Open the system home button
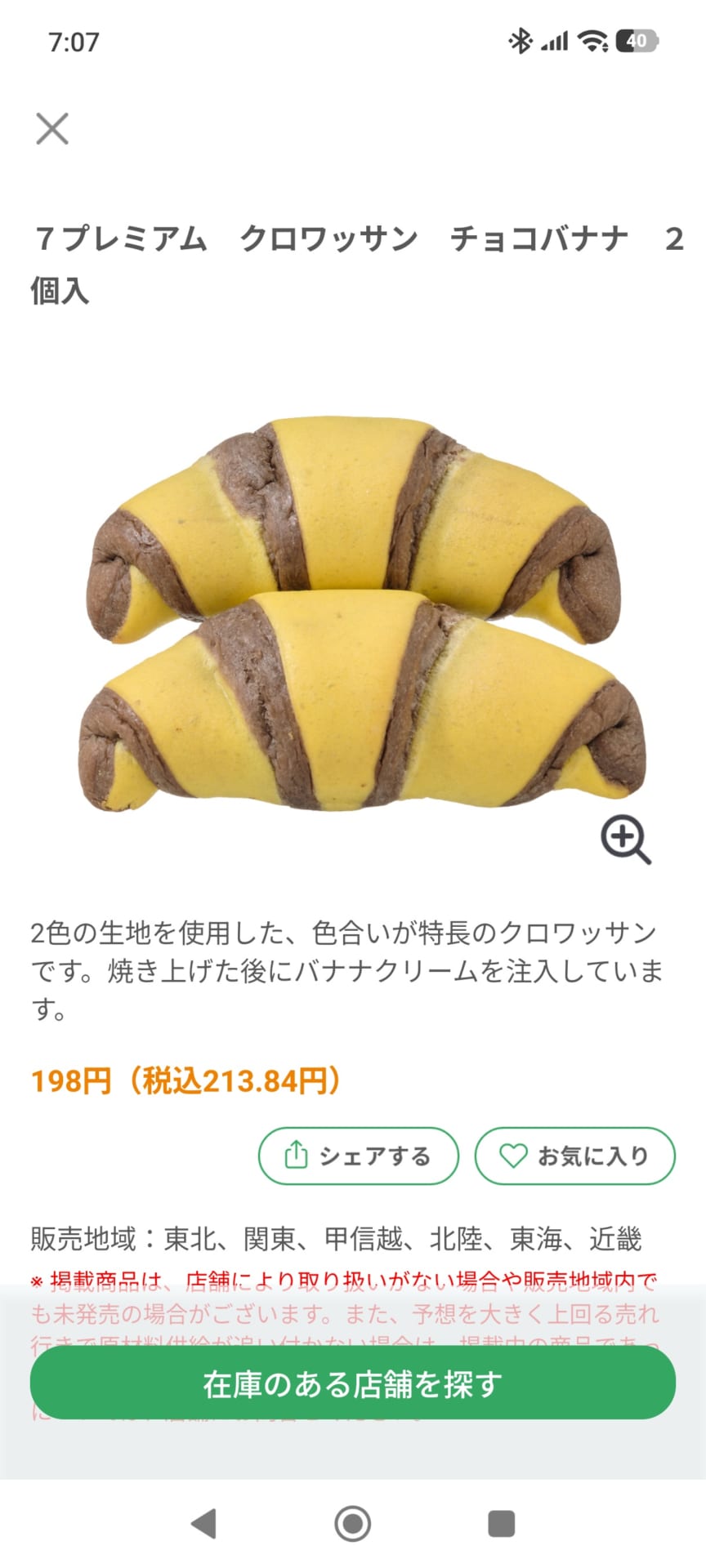 pyautogui.click(x=353, y=1524)
